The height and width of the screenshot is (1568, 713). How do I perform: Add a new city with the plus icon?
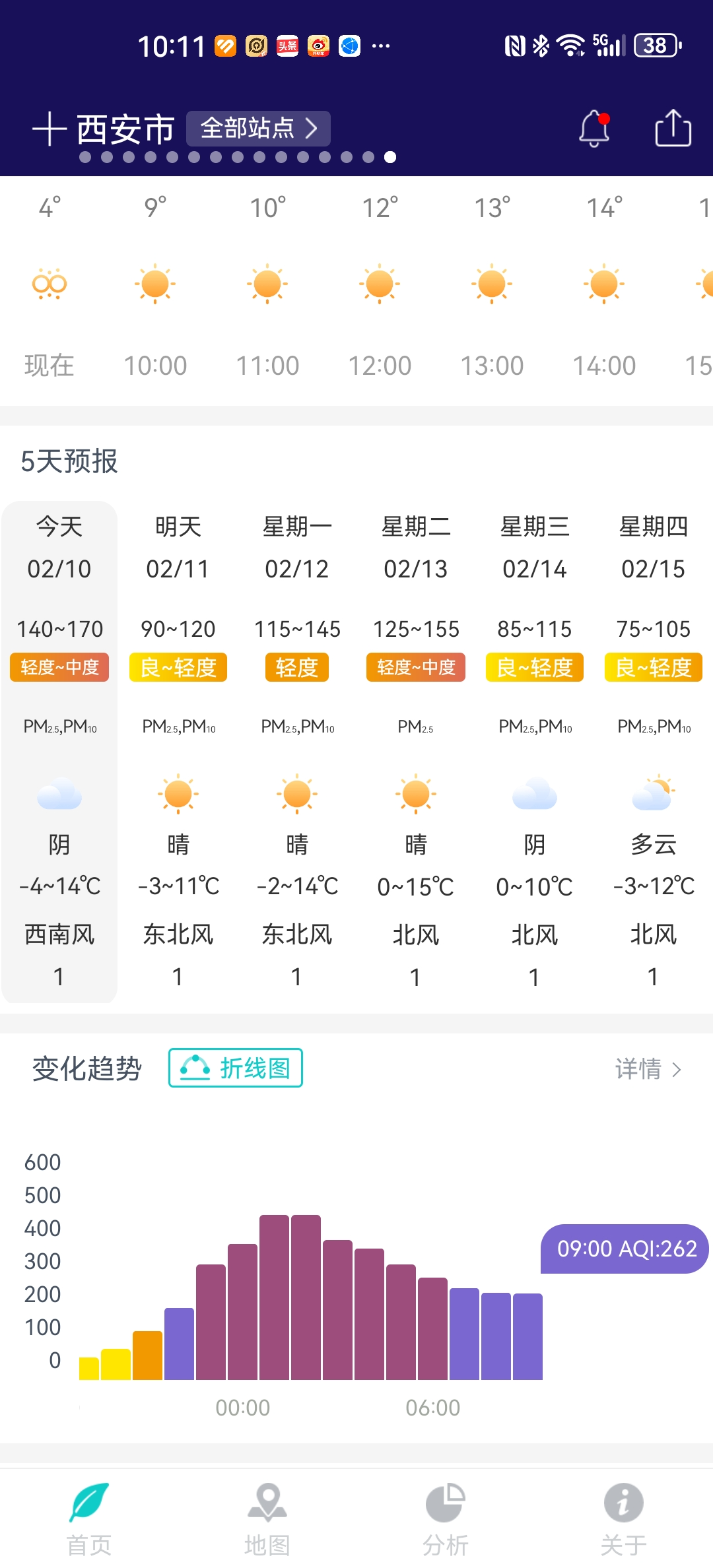pyautogui.click(x=49, y=129)
